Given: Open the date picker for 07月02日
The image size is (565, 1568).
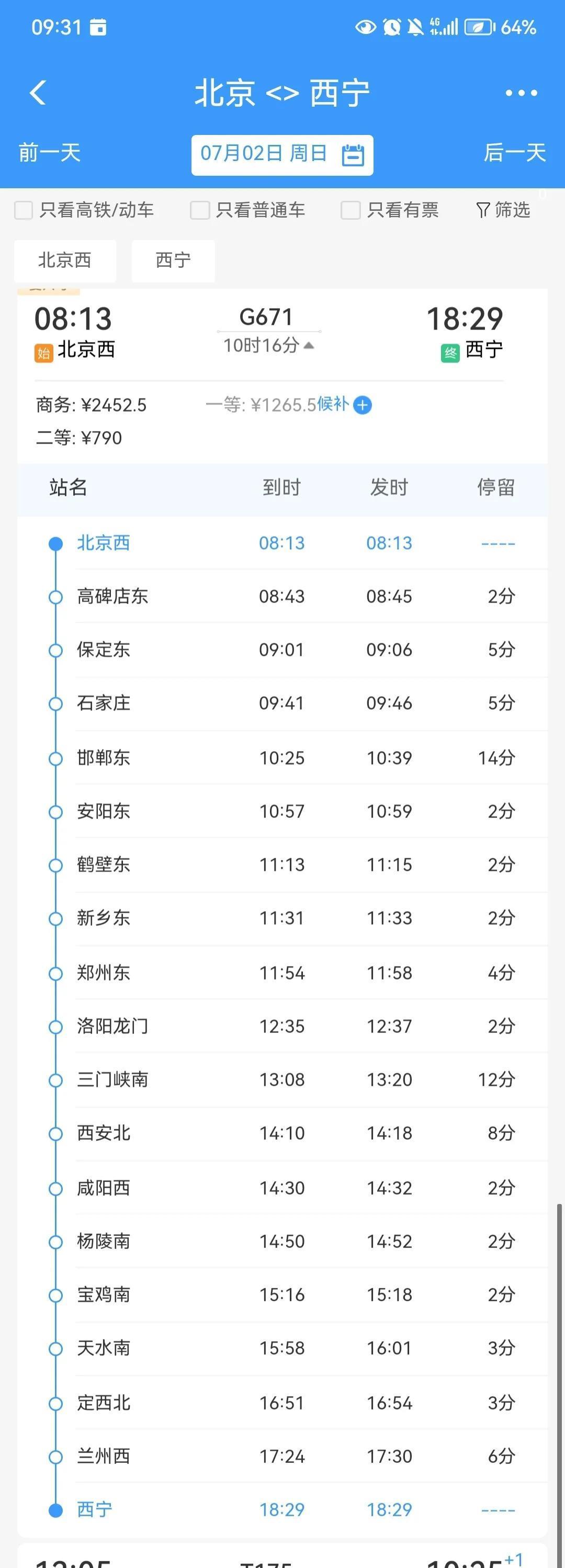Looking at the screenshot, I should click(x=282, y=155).
